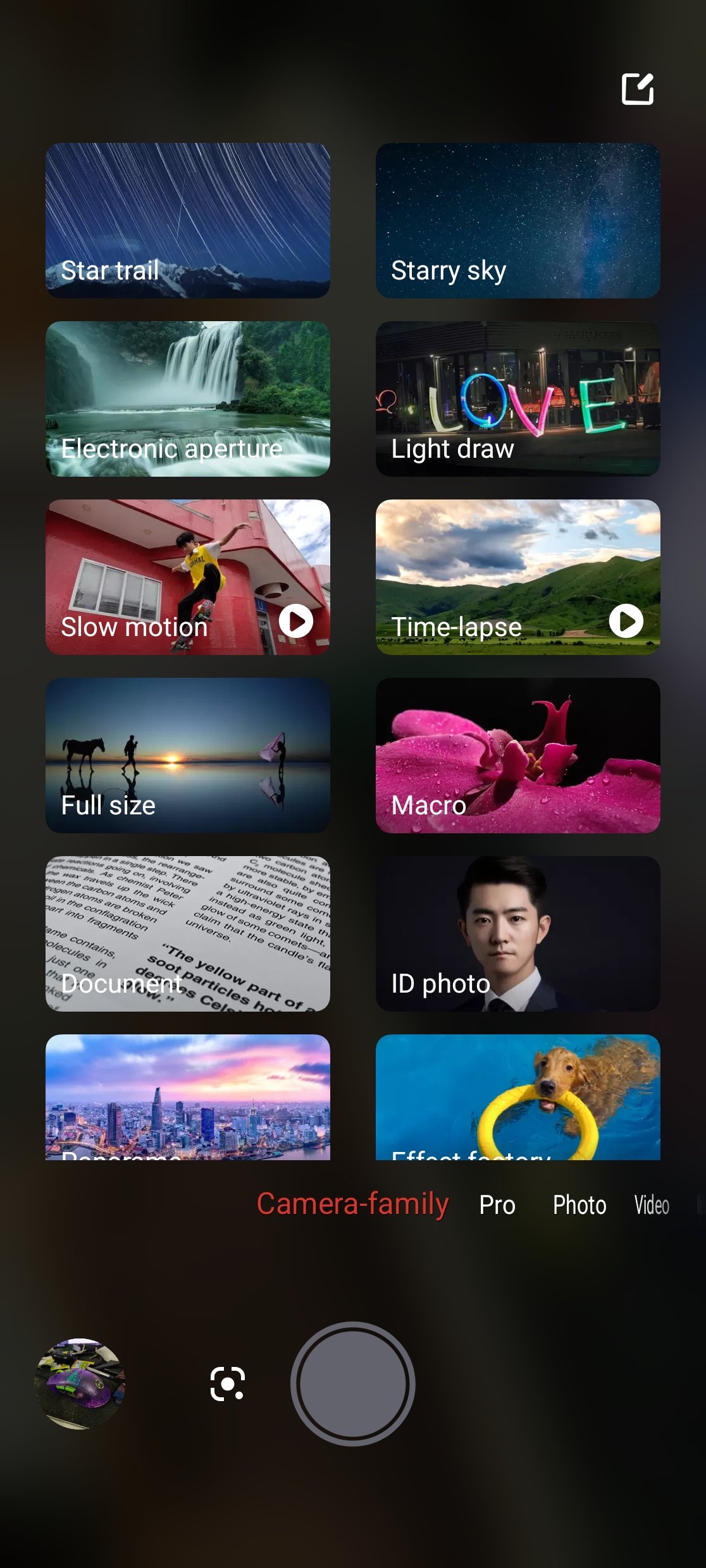Viewport: 706px width, 1568px height.
Task: Open Star trail mode
Action: (188, 220)
